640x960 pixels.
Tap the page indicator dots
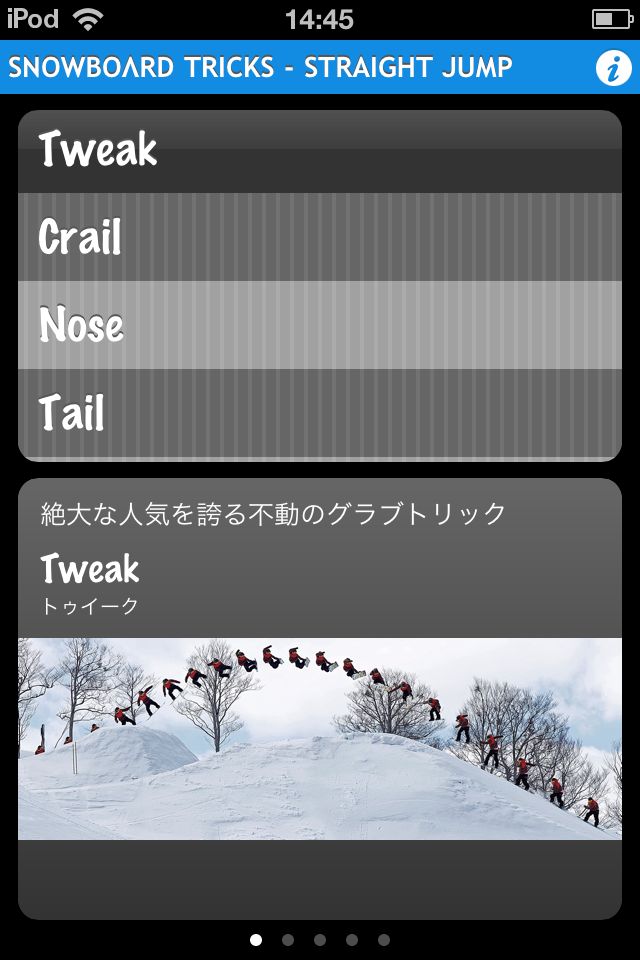pyautogui.click(x=320, y=940)
